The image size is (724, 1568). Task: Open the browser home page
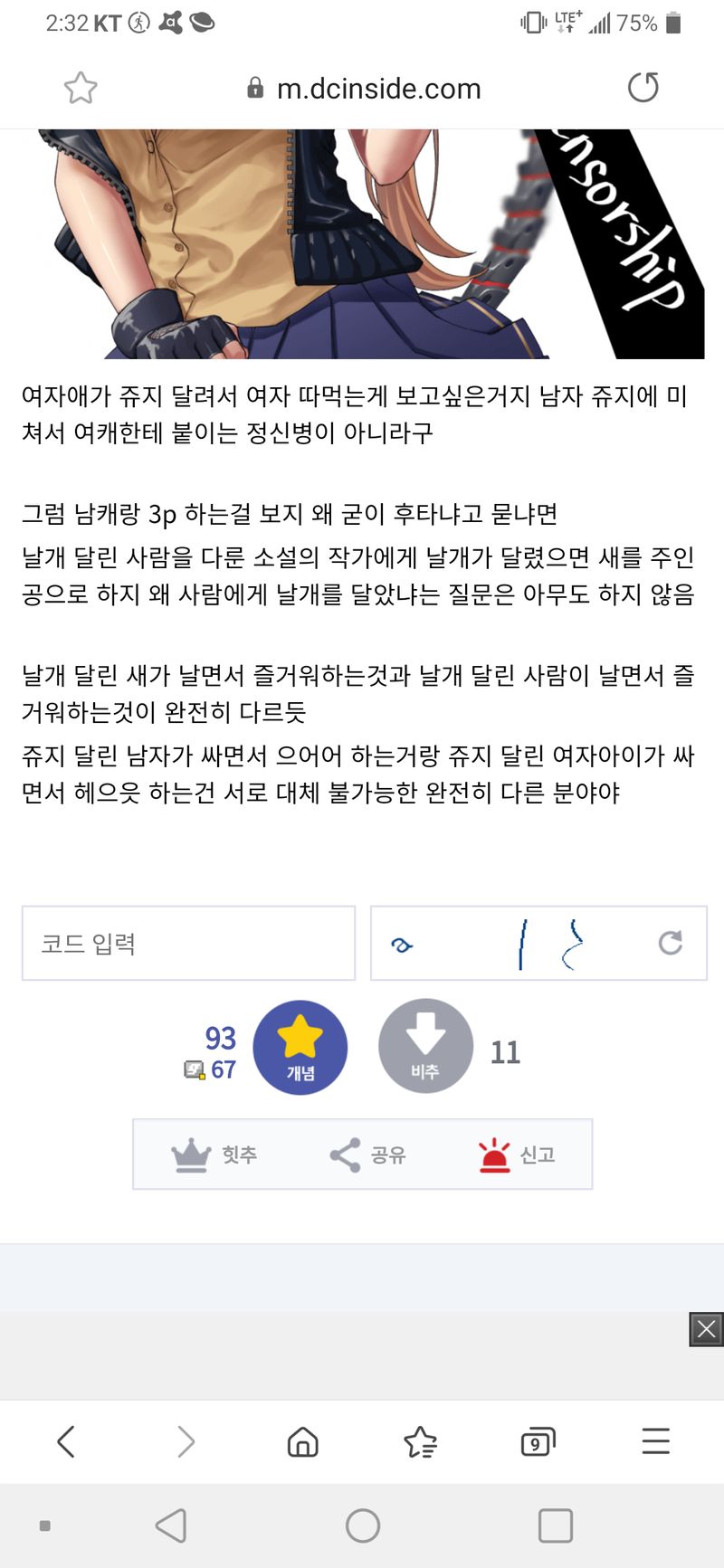pyautogui.click(x=303, y=1441)
